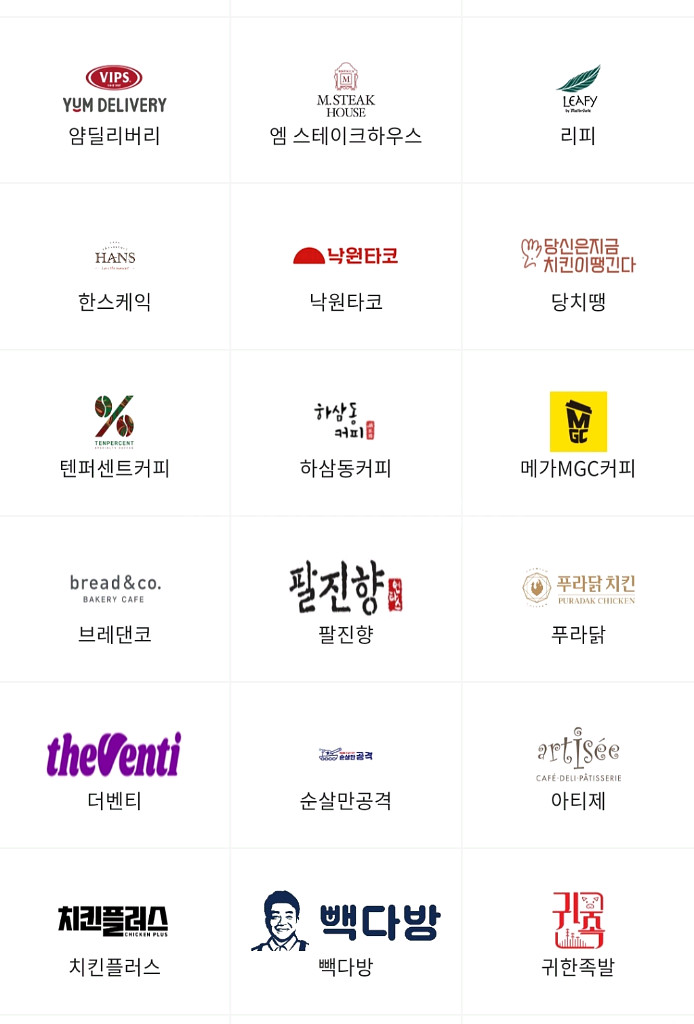View the 치킨플러스 brand
Image resolution: width=694 pixels, height=1024 pixels.
[x=115, y=932]
